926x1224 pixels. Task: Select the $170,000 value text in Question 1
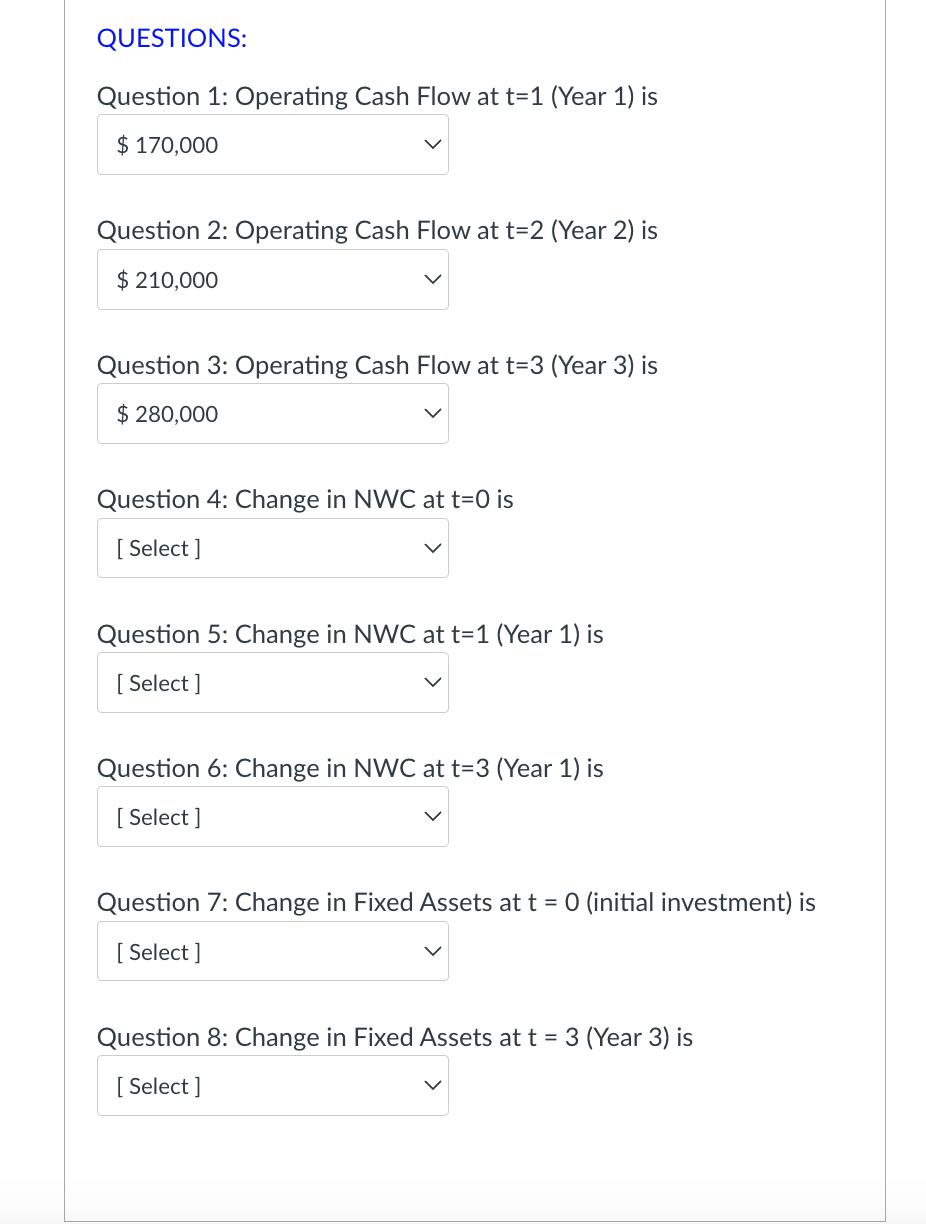166,145
